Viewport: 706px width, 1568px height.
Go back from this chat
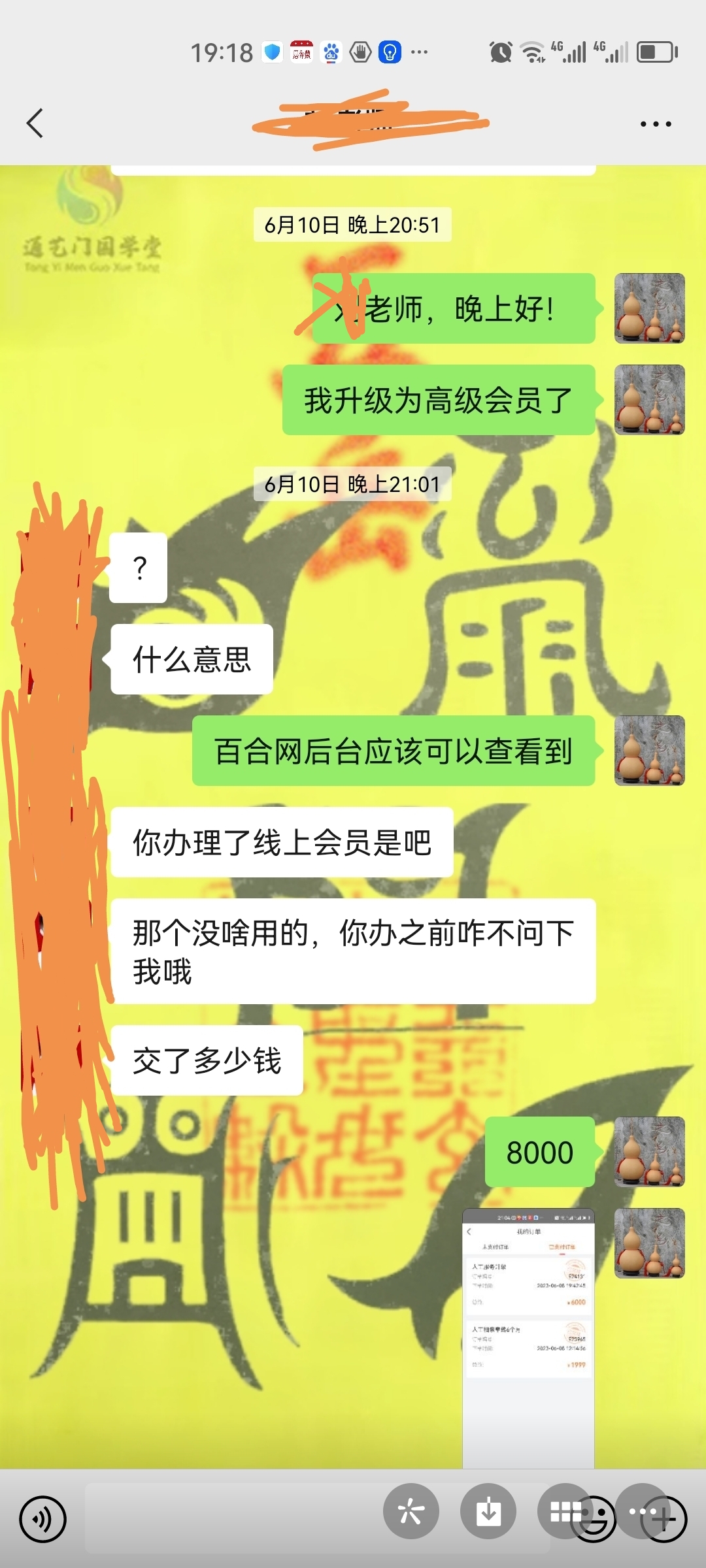point(35,123)
